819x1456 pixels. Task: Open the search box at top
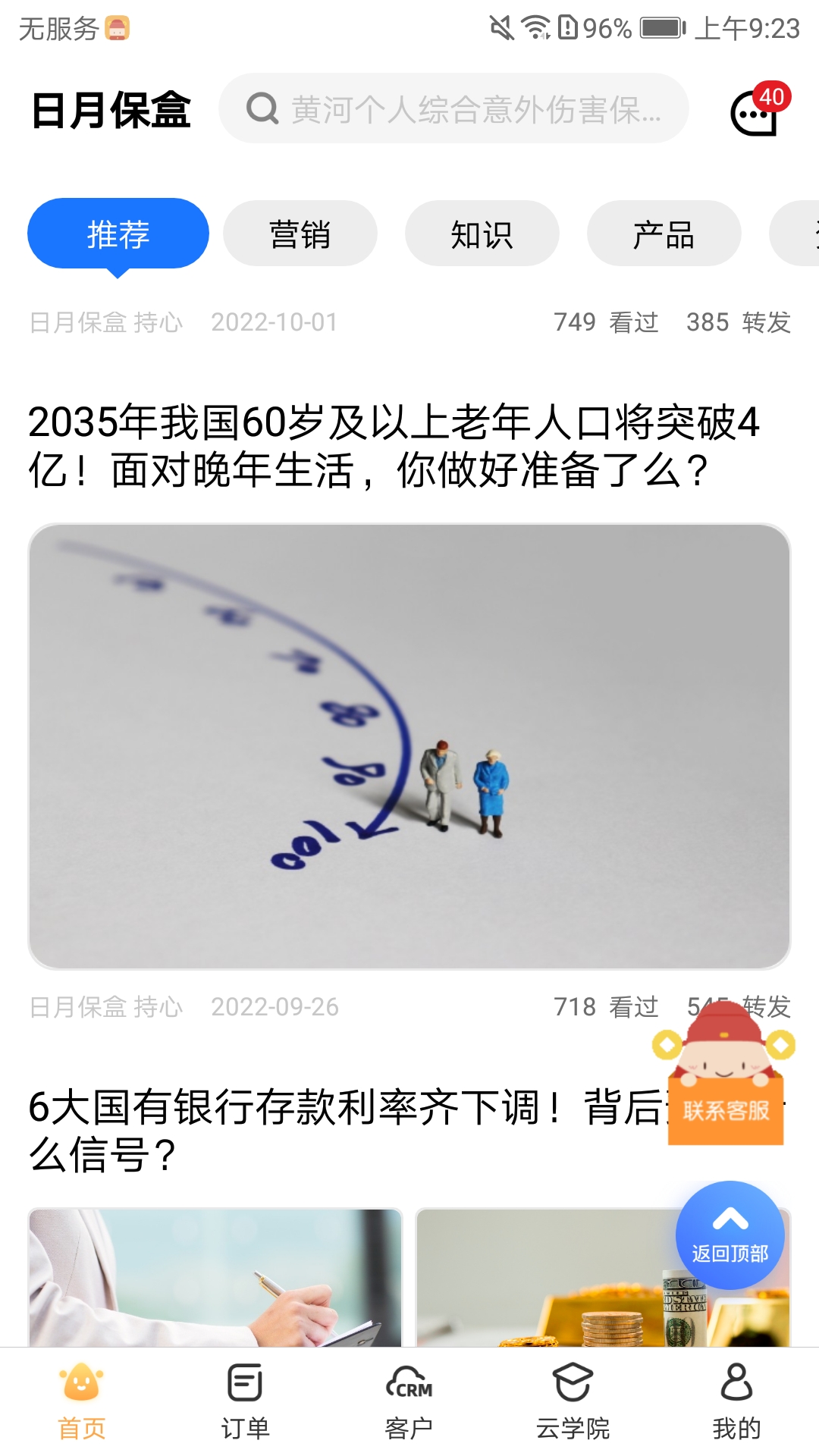(453, 108)
